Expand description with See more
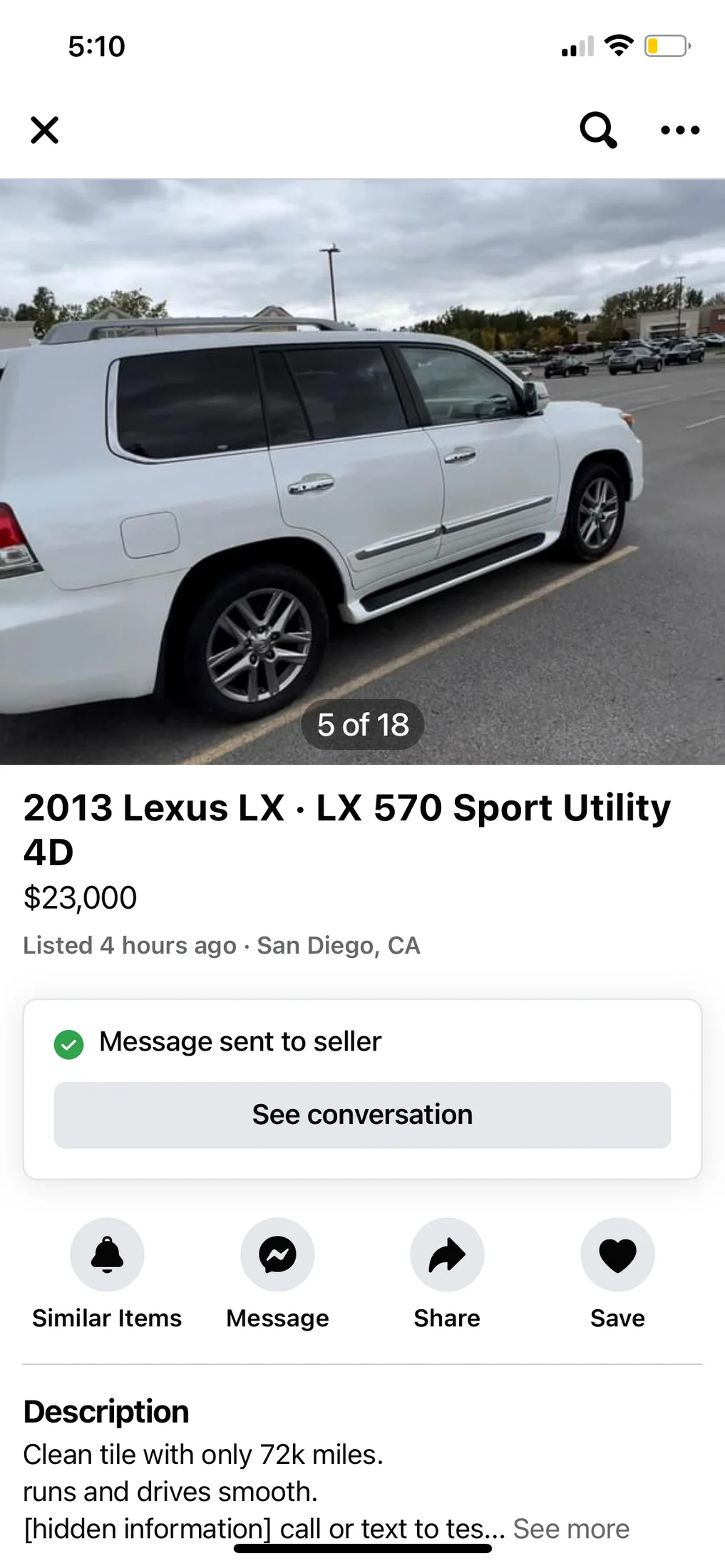This screenshot has width=725, height=1568. [571, 1529]
